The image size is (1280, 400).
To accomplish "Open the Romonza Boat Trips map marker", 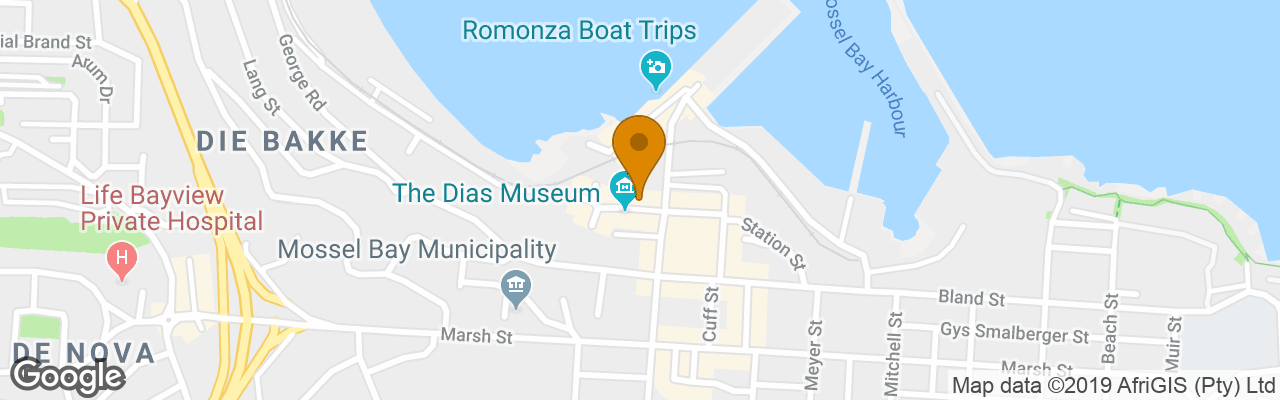I will pos(655,68).
